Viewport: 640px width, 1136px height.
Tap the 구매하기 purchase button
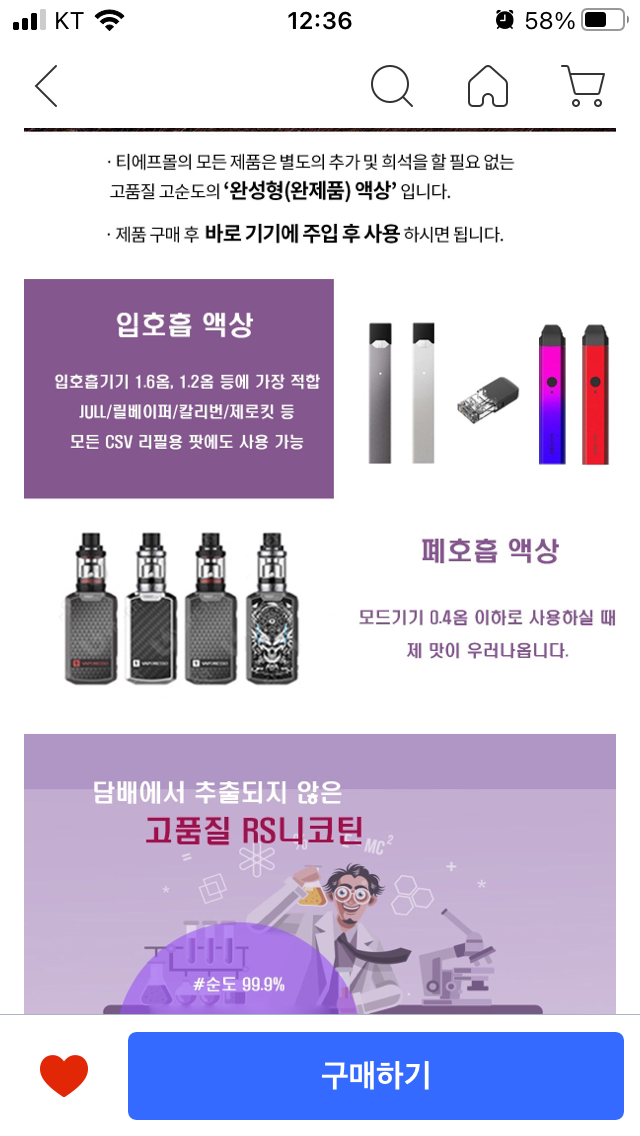pos(375,1076)
